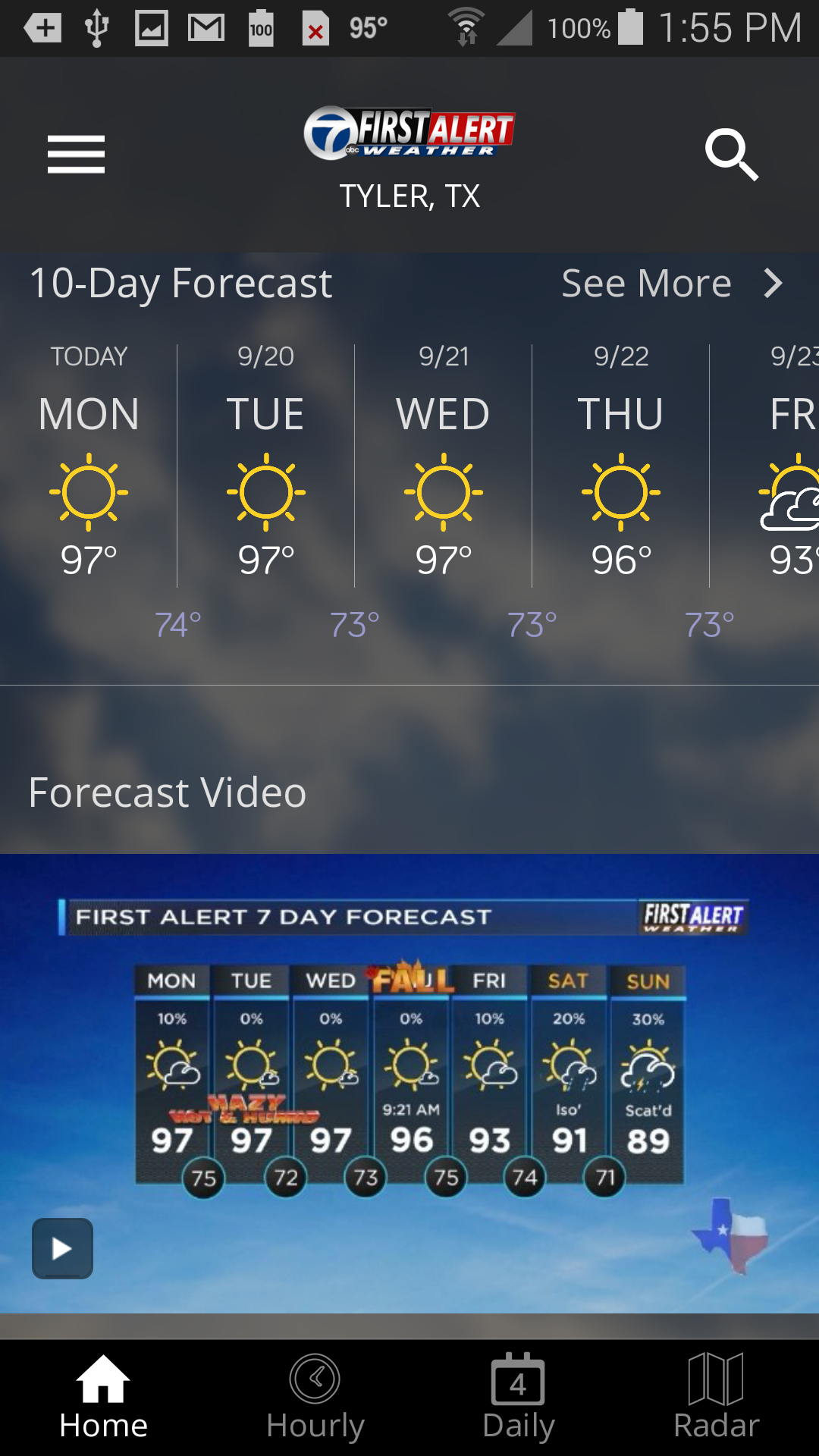Open the location search magnifier
Image resolution: width=819 pixels, height=1456 pixels.
click(x=731, y=154)
